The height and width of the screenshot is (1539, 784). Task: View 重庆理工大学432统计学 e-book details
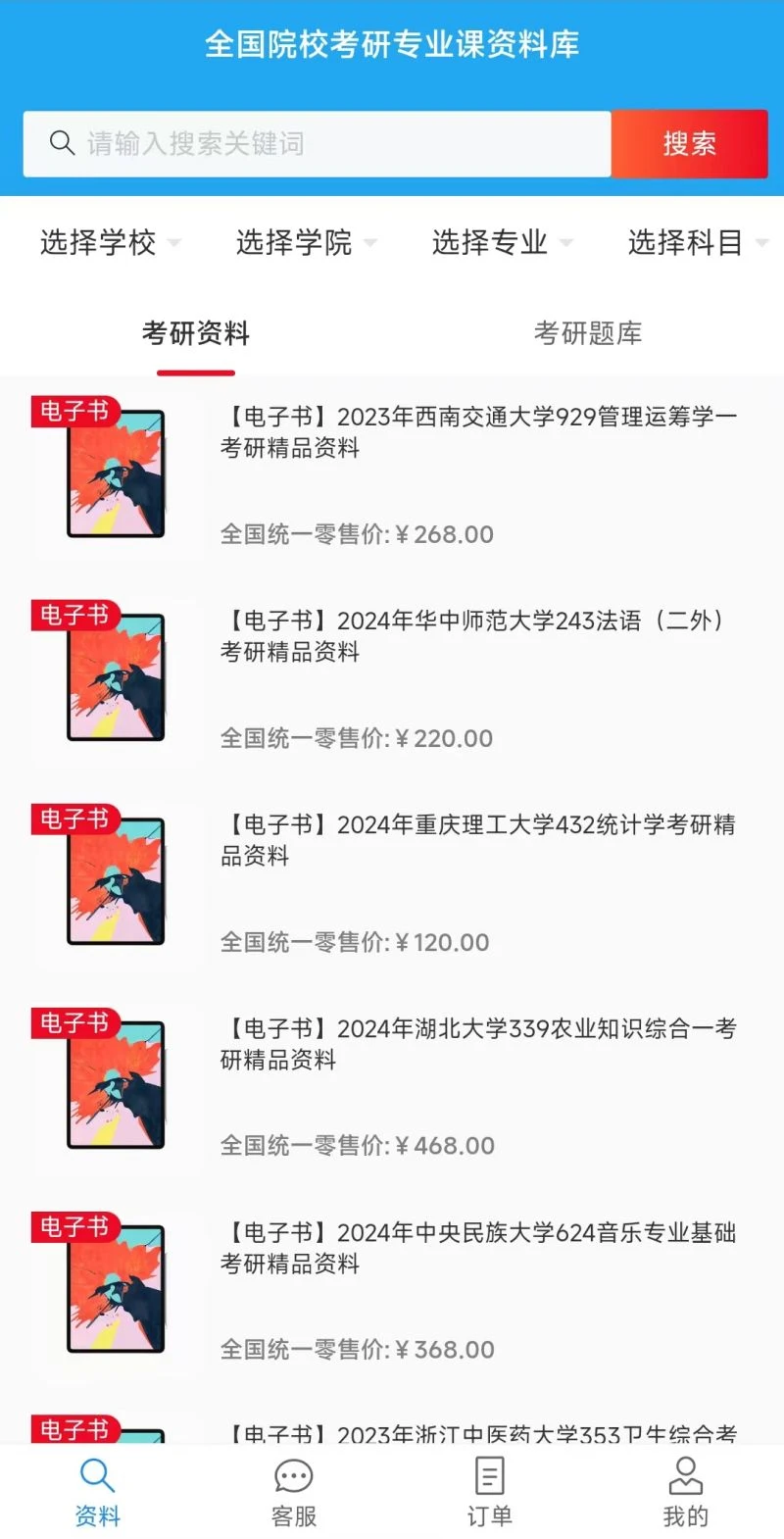click(x=480, y=840)
